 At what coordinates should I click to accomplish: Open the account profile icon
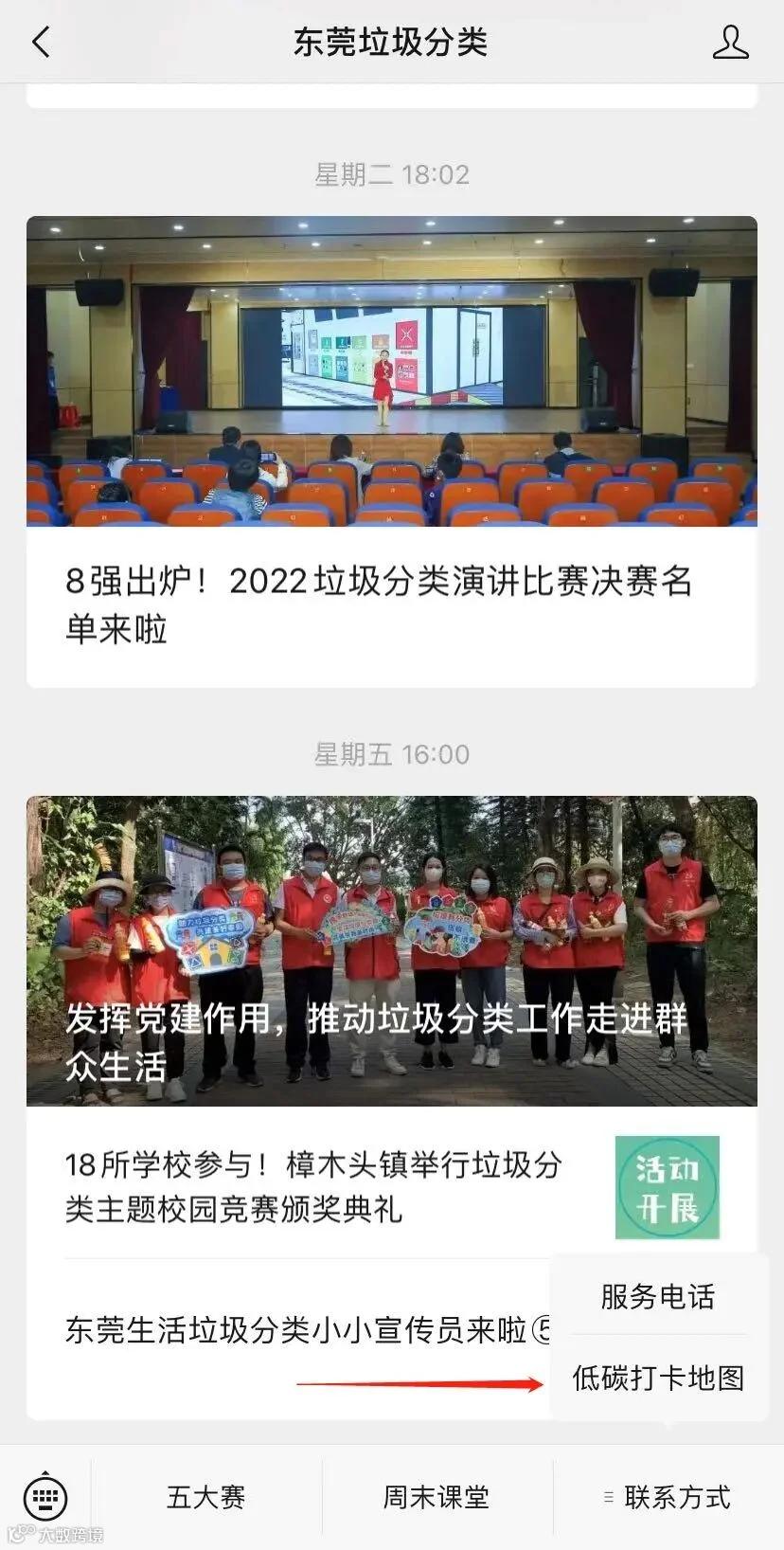[x=730, y=43]
